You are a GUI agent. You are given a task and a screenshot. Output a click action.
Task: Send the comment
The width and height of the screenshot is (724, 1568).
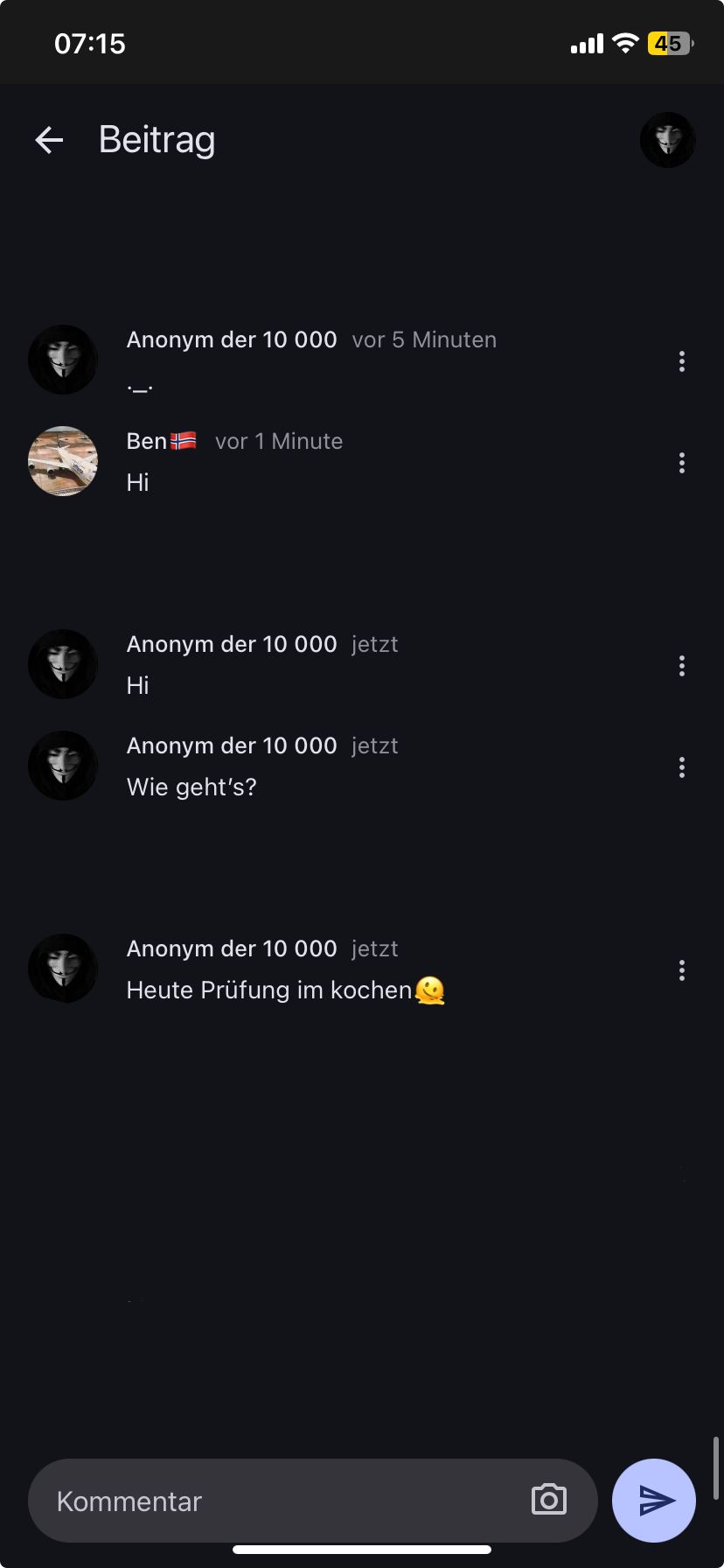654,1500
